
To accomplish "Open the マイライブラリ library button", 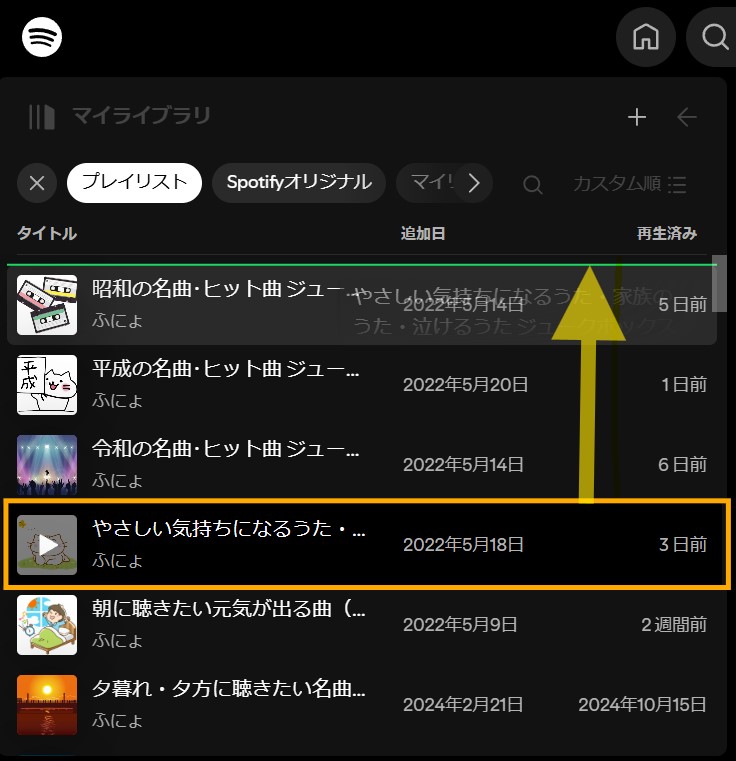I will coord(120,117).
